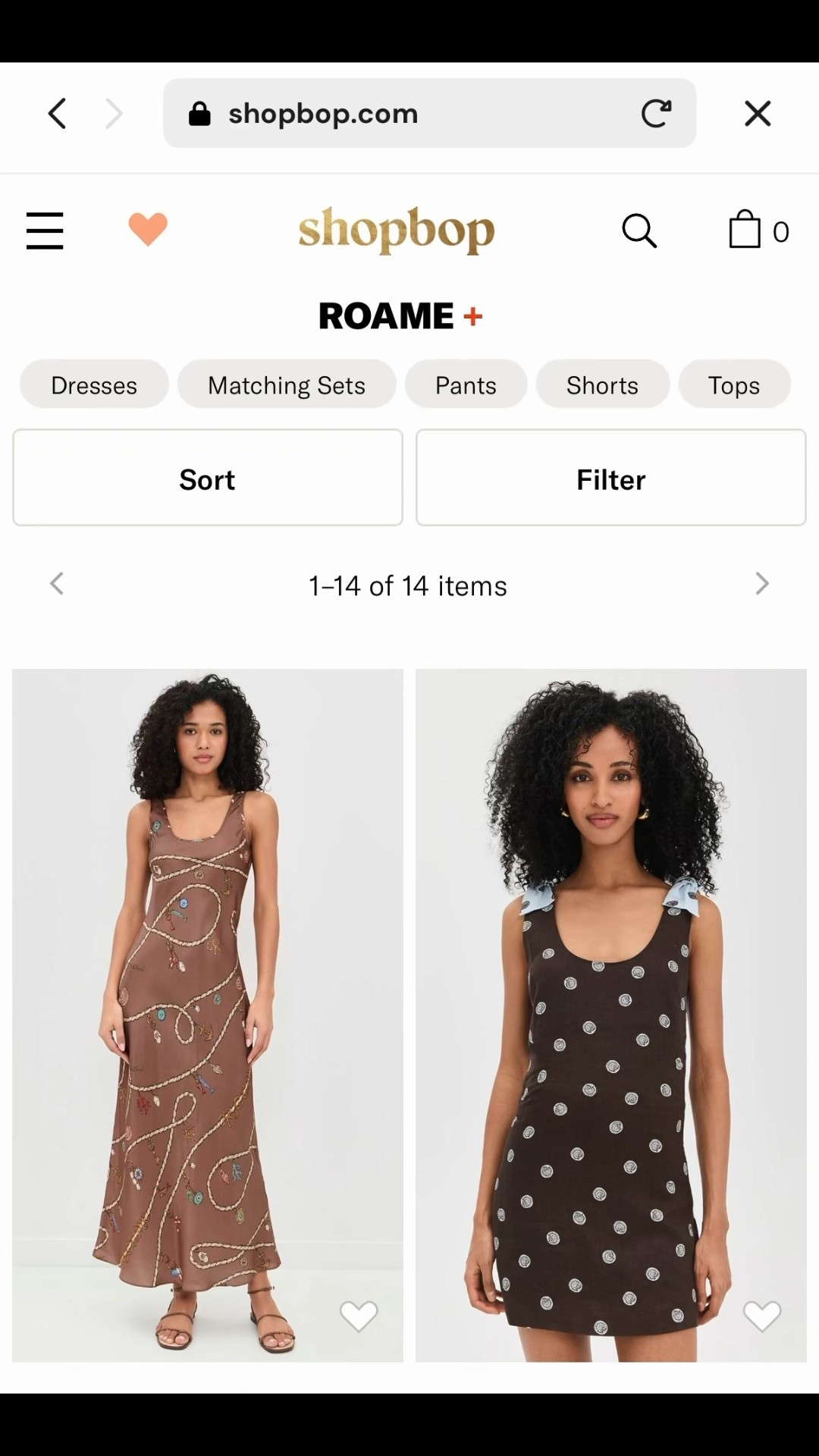Screen dimensions: 819x1456
Task: Add the rope-print maxi dress to wishlist
Action: tap(359, 1316)
